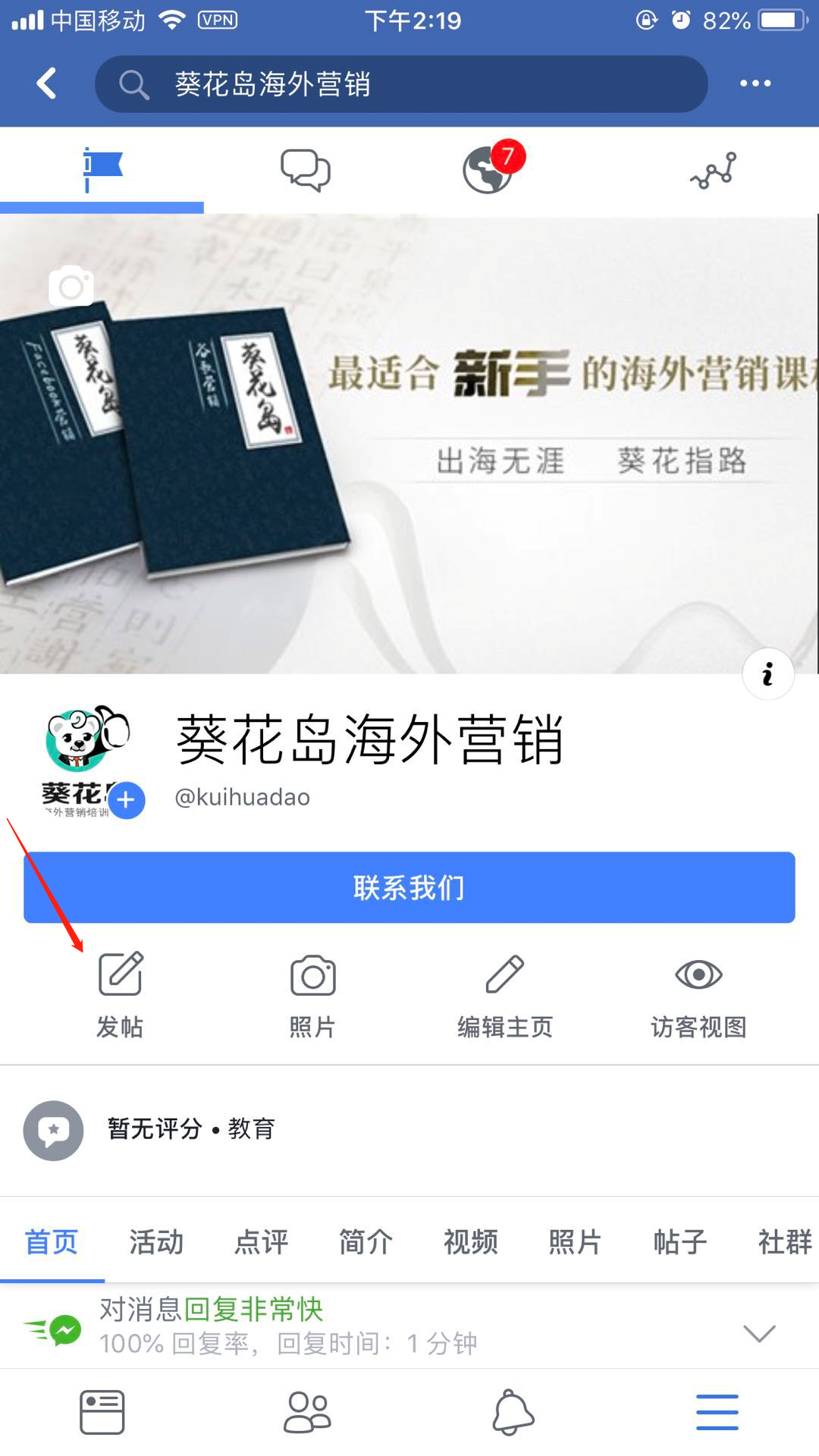Go back with the top-left arrow
This screenshot has height=1456, width=819.
47,83
